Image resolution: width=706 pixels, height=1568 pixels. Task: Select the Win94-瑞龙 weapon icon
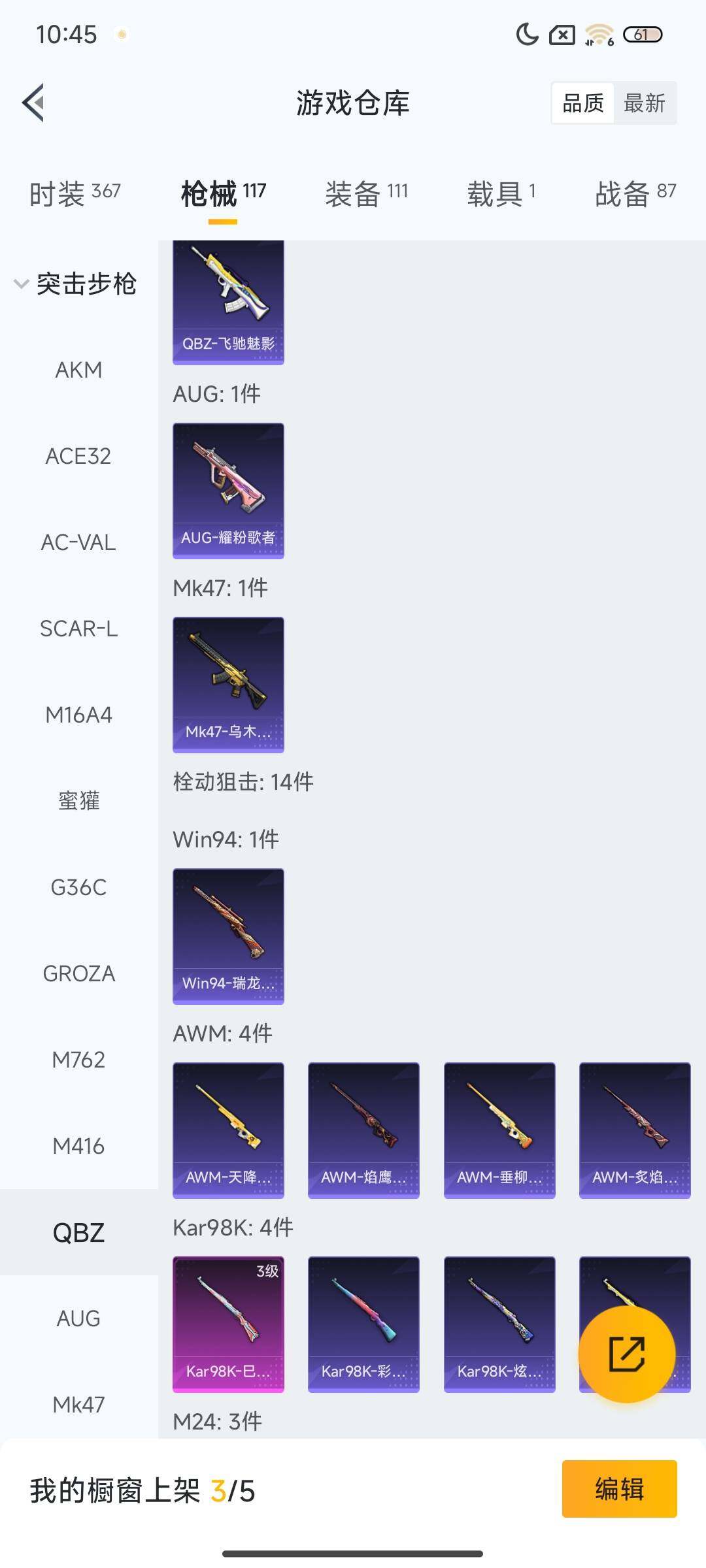[x=228, y=936]
